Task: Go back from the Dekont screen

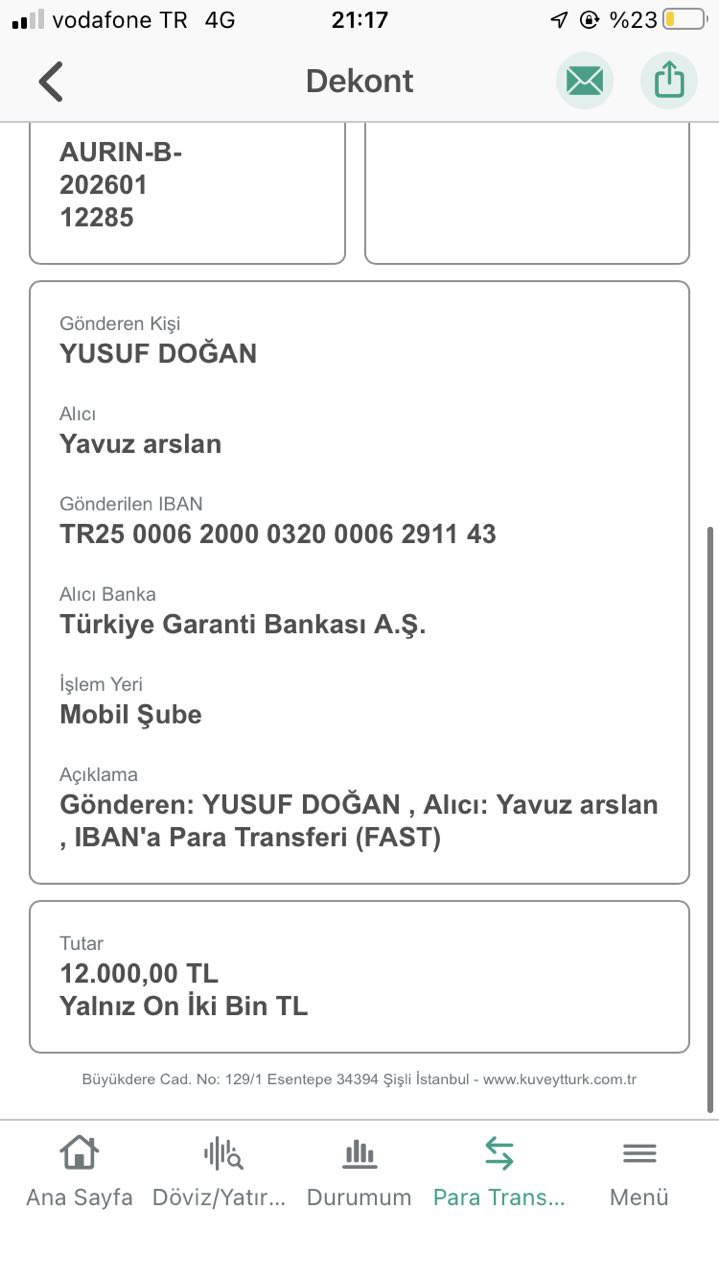Action: (51, 81)
